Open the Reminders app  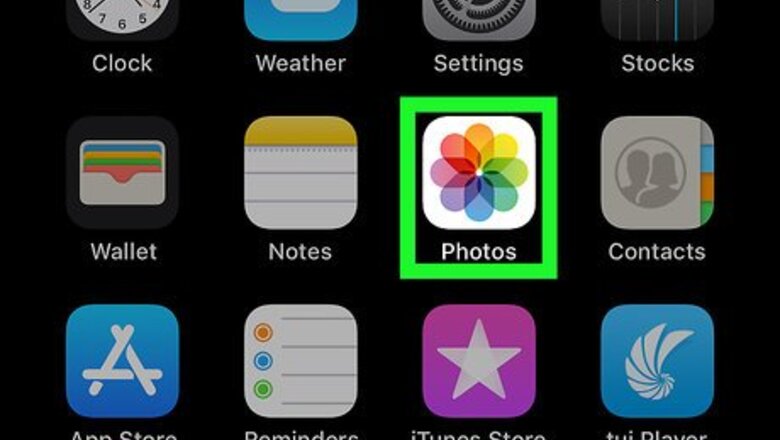point(300,361)
